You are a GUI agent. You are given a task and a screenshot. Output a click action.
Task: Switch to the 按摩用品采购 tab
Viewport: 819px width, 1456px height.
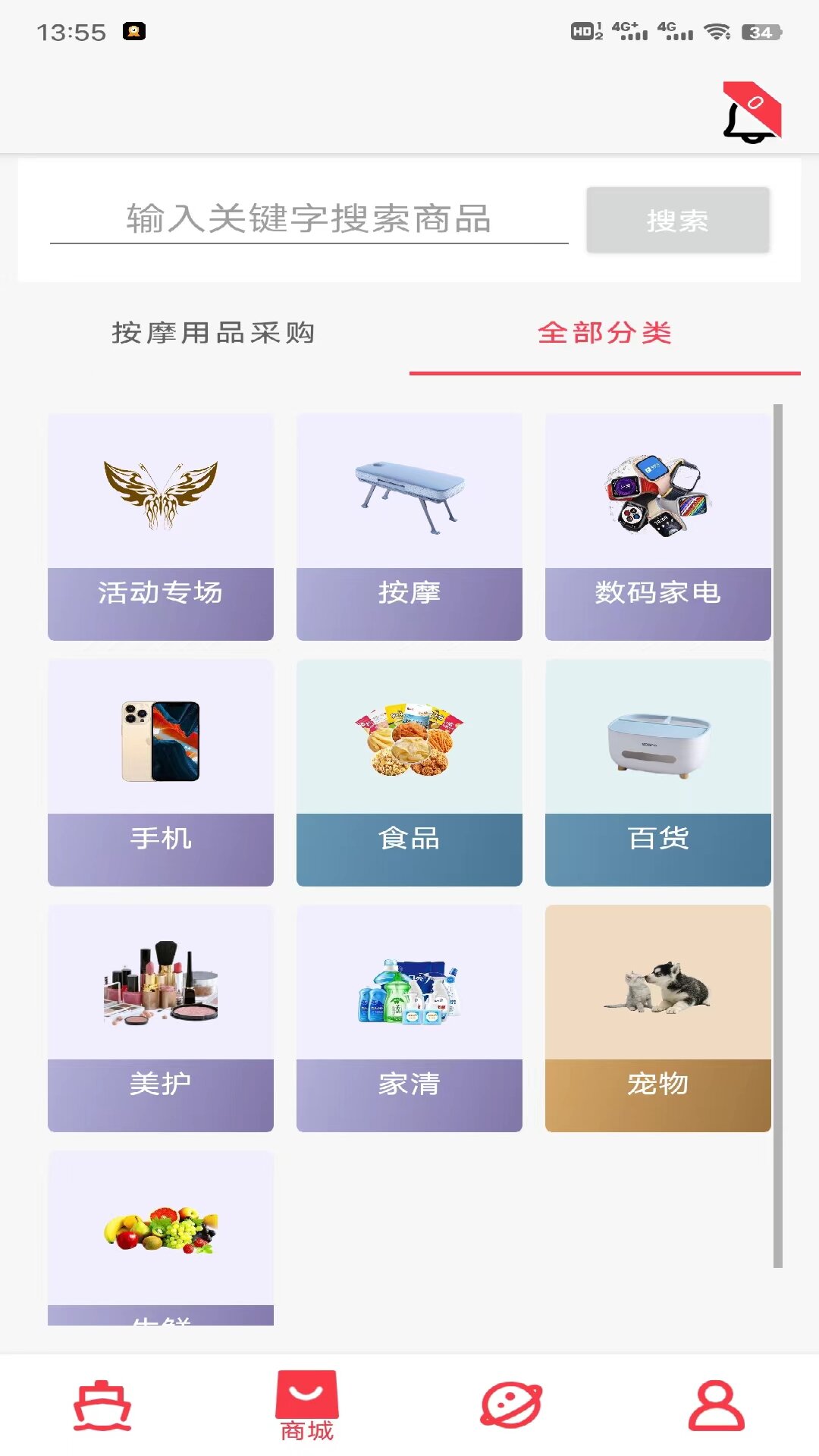[215, 332]
